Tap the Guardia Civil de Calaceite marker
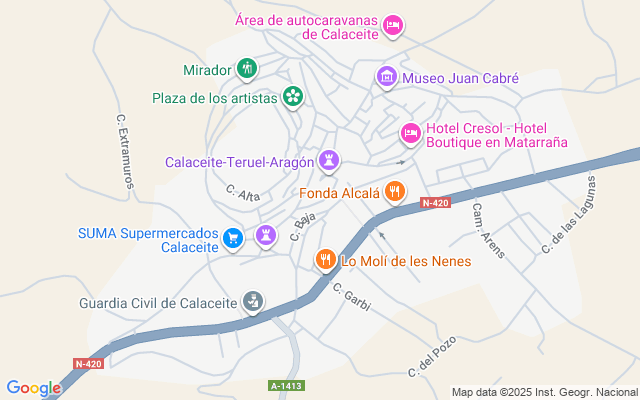Image resolution: width=640 pixels, height=400 pixels. [x=253, y=301]
